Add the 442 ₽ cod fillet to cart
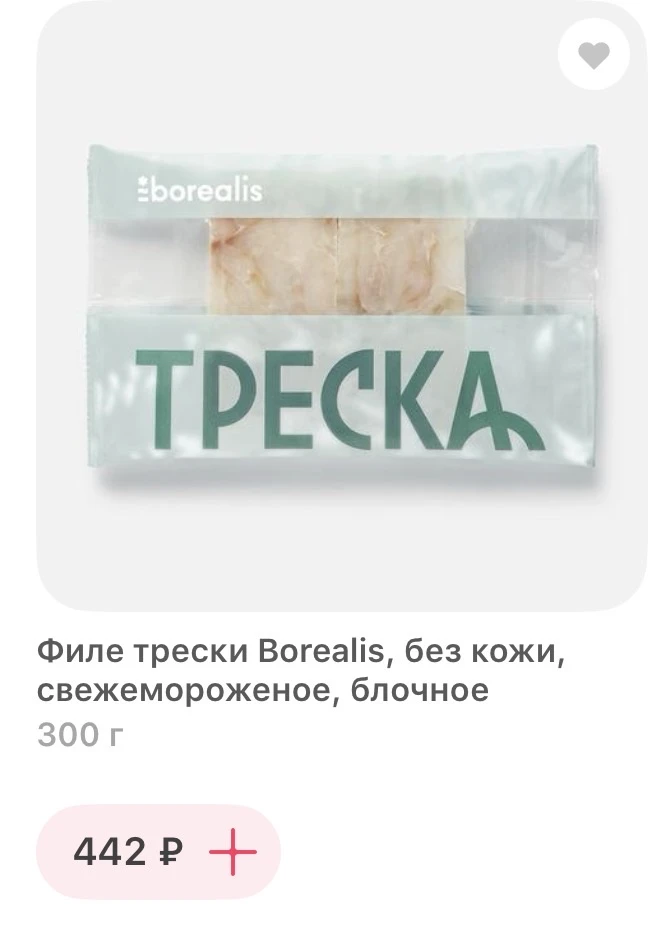 (x=232, y=852)
